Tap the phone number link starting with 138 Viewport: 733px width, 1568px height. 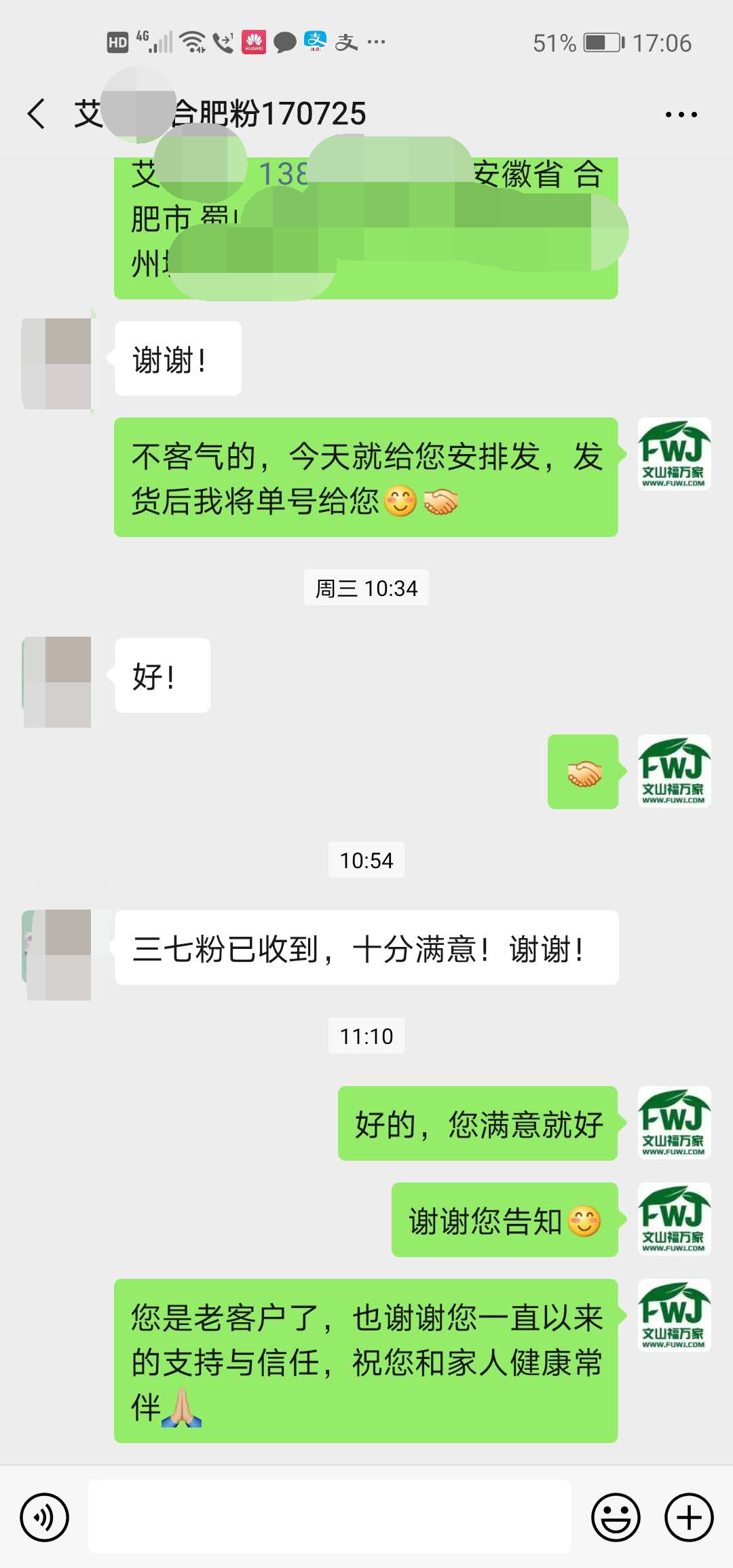click(x=284, y=174)
